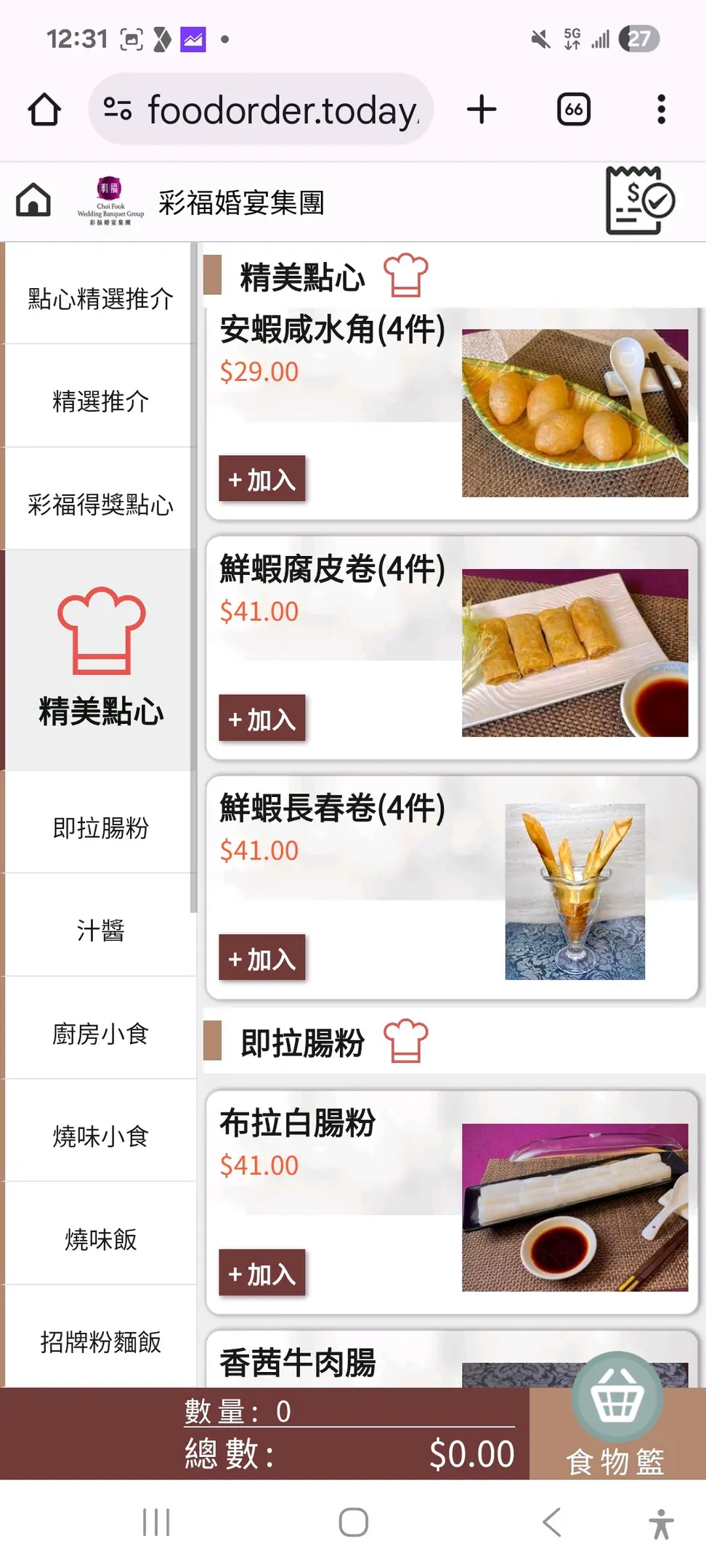Switch to the 廚房小食 category
Viewport: 706px width, 1568px height.
(x=100, y=1034)
